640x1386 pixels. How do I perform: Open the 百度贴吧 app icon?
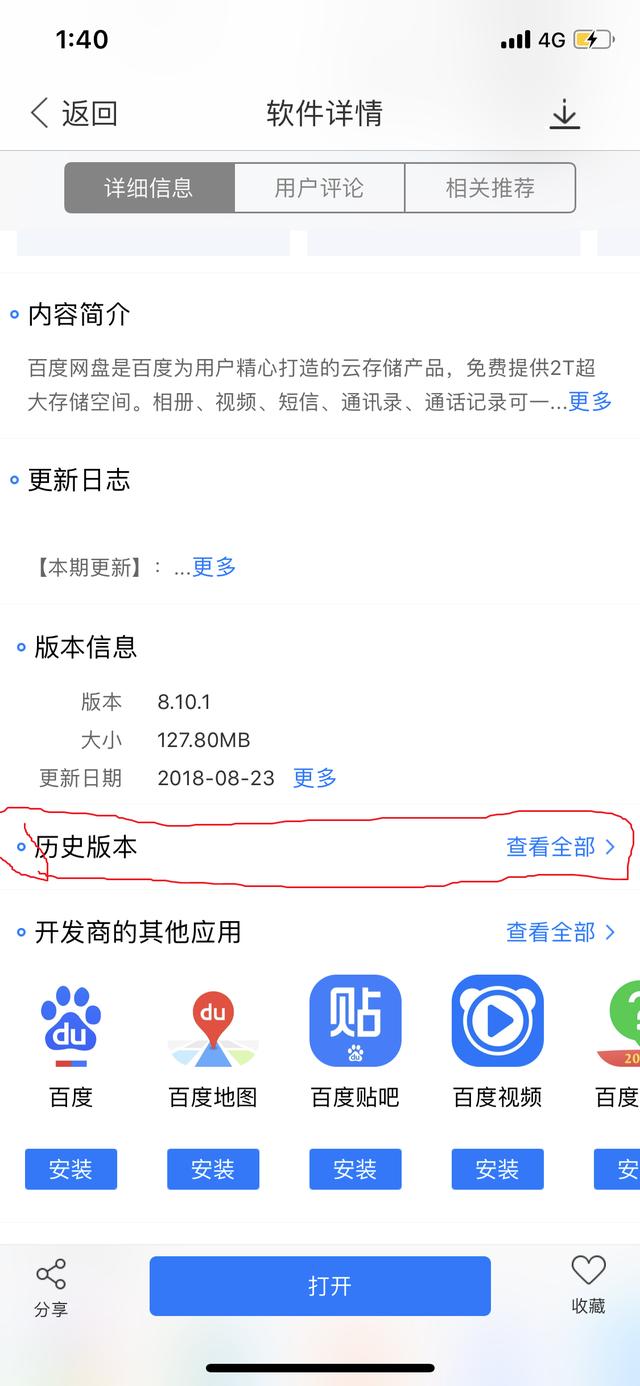(355, 1021)
